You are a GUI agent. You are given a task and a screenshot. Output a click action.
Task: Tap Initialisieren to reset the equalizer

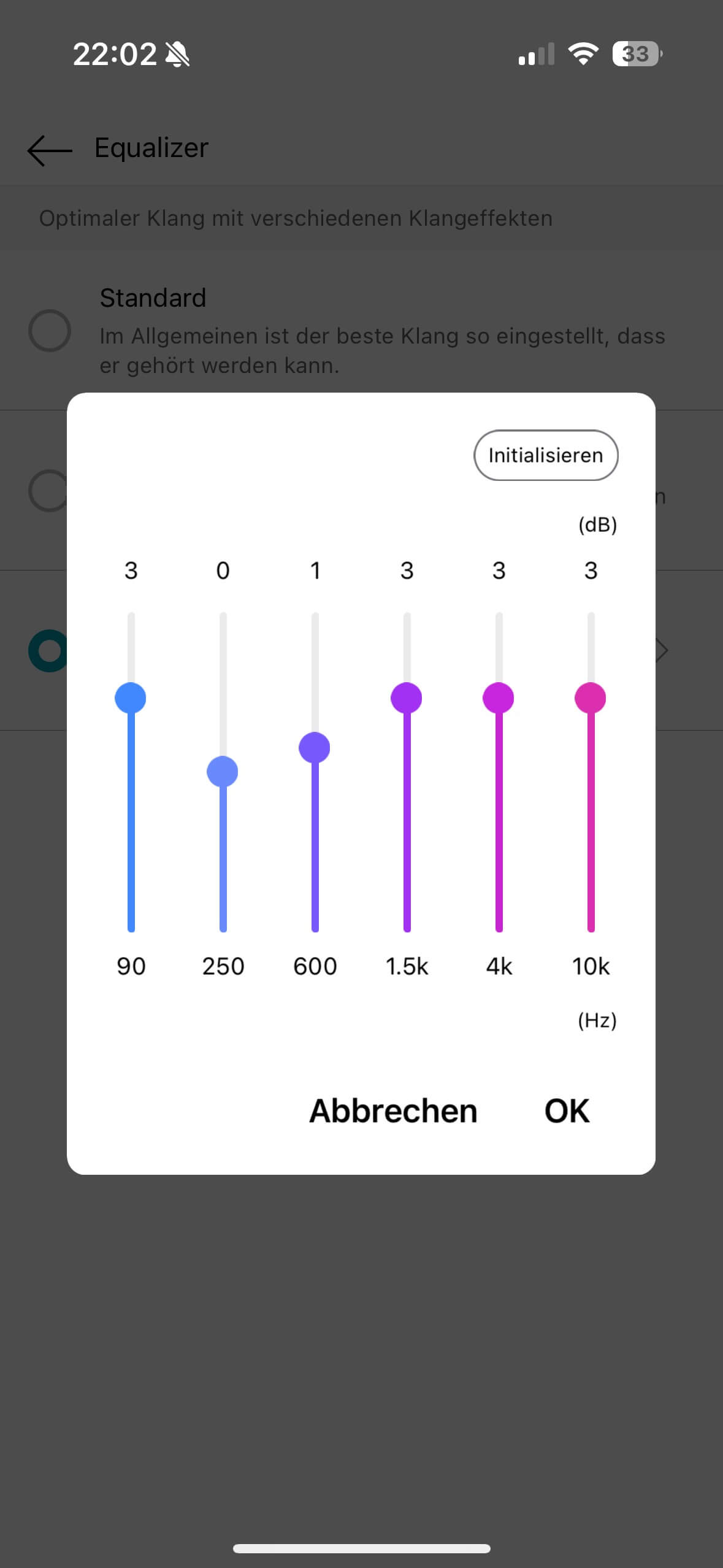545,455
